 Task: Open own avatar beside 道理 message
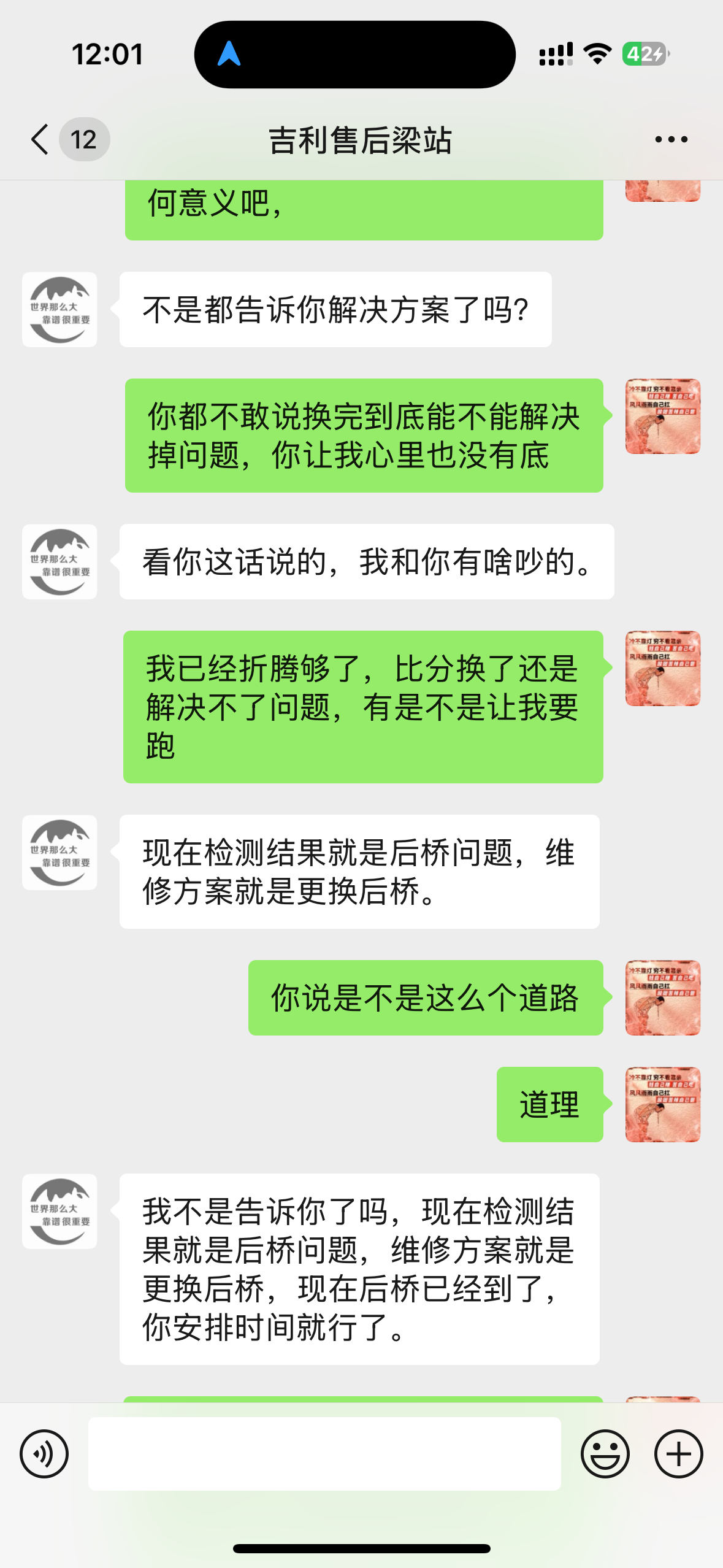click(662, 1104)
